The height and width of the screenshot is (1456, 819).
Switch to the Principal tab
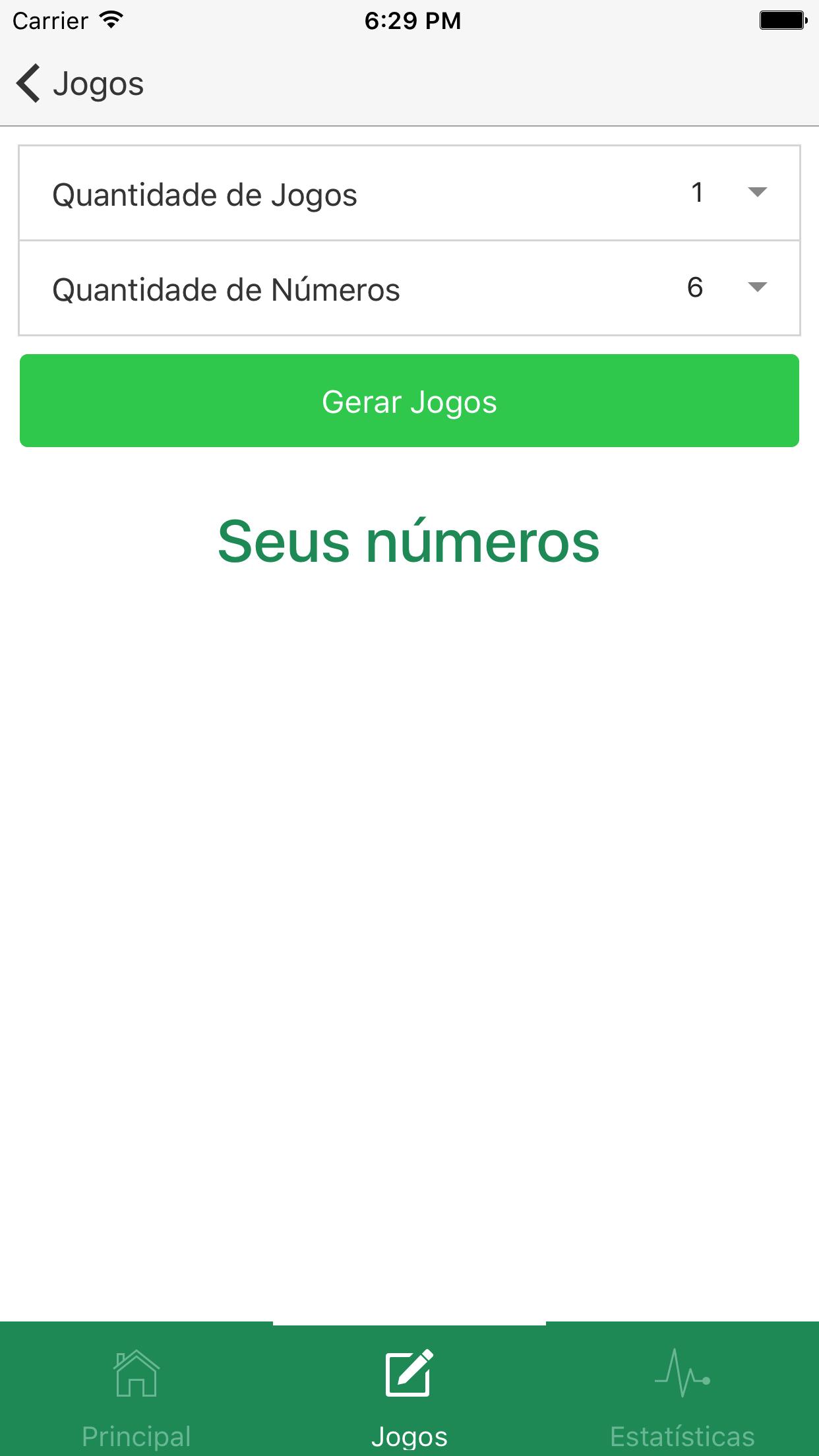click(136, 1390)
